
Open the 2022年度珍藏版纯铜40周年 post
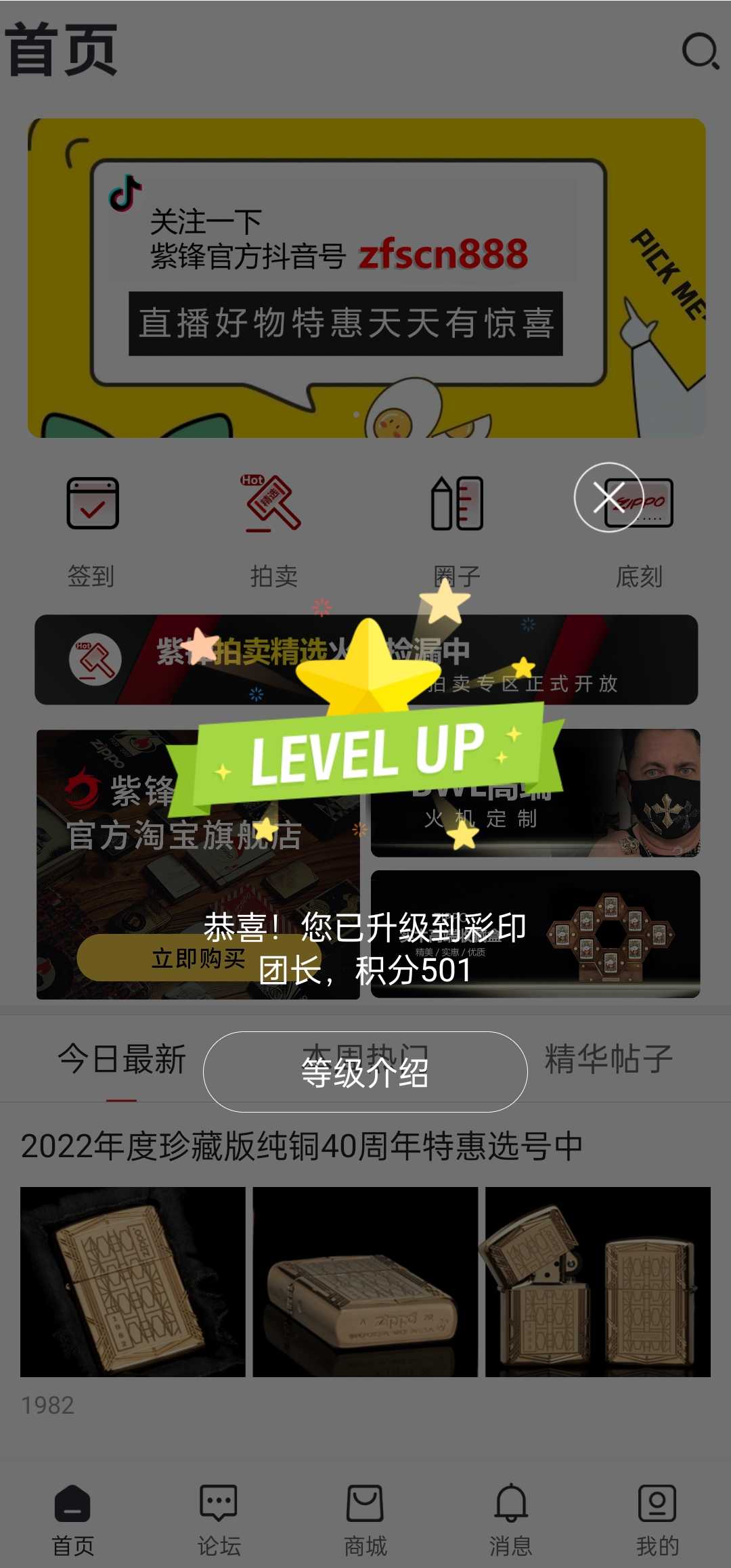(x=301, y=1146)
